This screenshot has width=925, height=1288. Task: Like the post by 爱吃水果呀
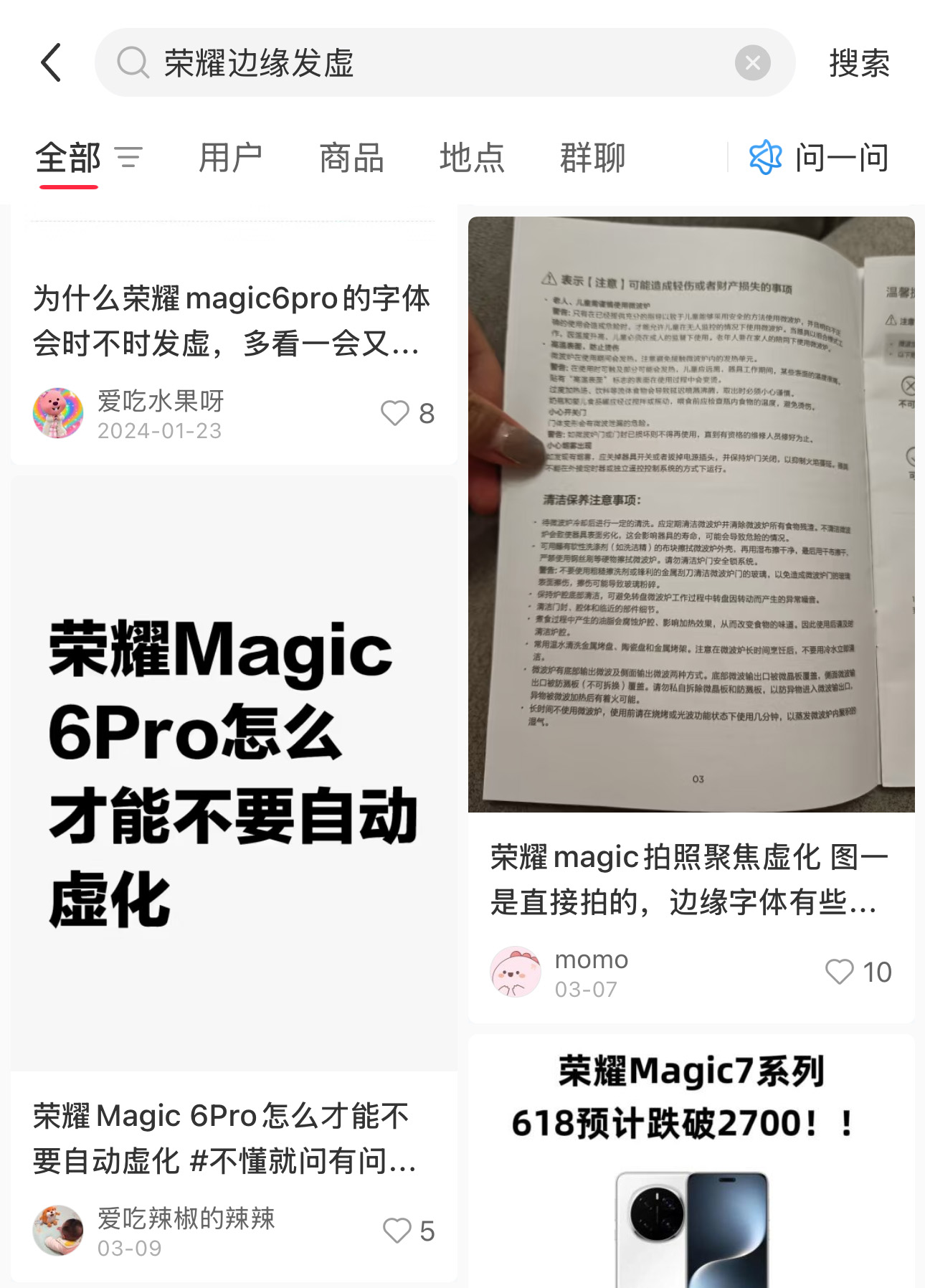click(x=395, y=413)
